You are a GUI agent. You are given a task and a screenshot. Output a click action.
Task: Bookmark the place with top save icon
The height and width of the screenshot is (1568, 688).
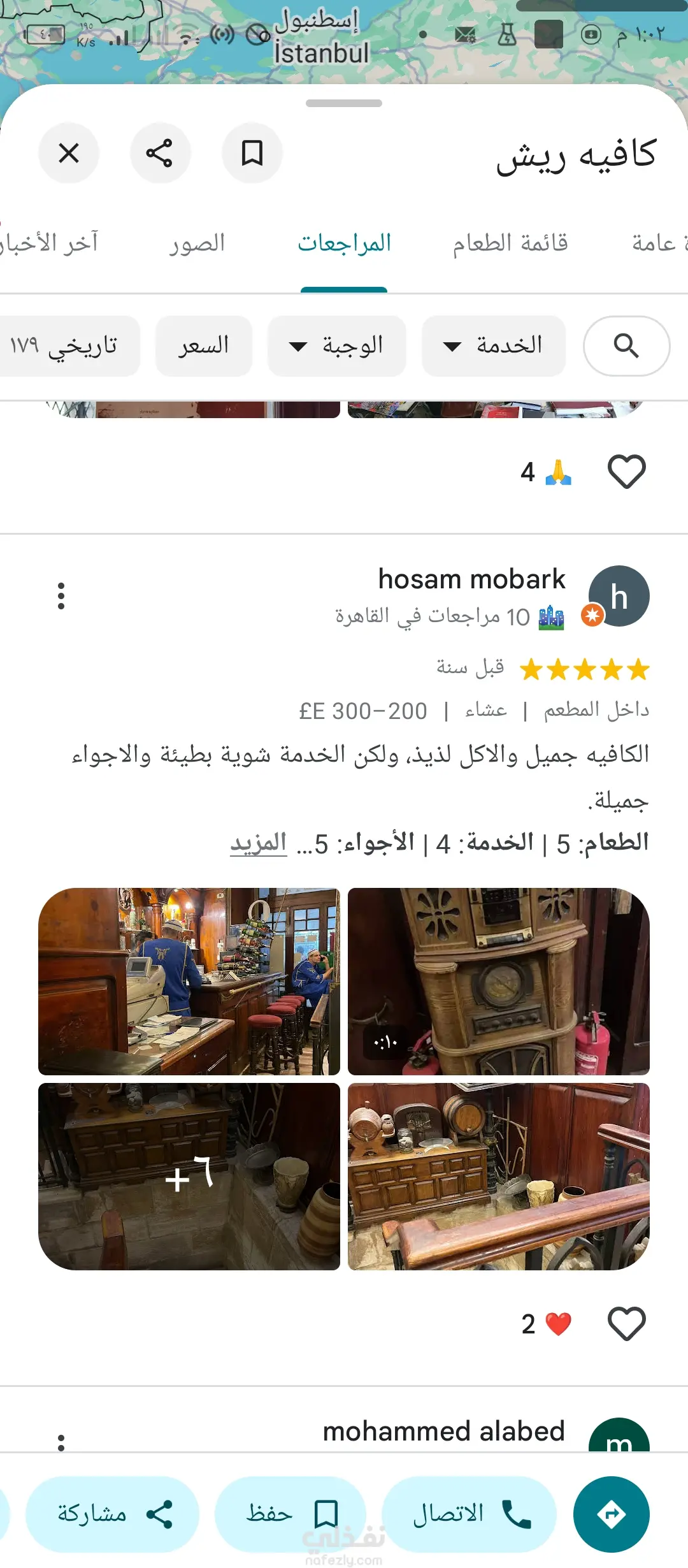[252, 153]
